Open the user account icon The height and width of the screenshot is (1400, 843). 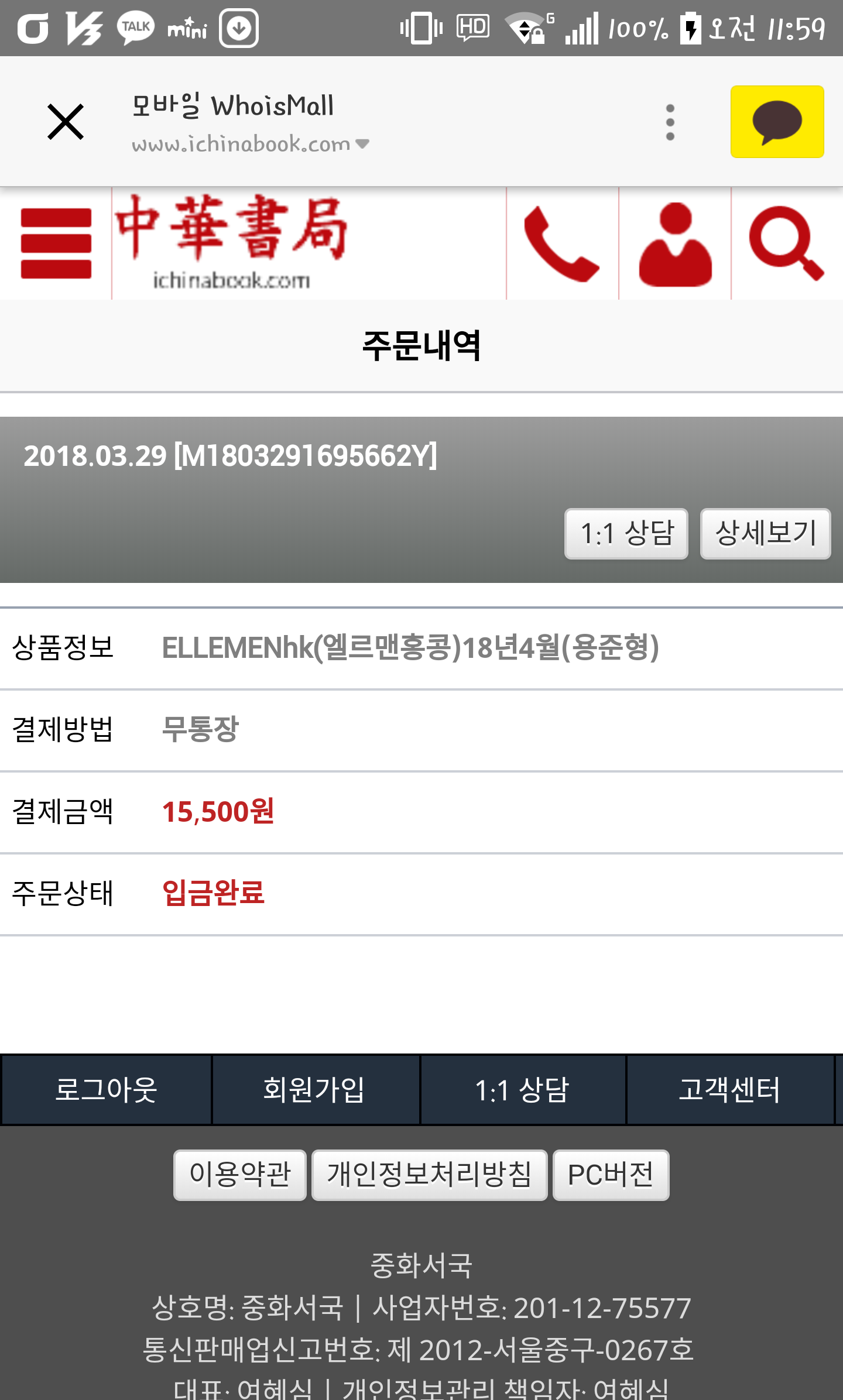pyautogui.click(x=675, y=243)
